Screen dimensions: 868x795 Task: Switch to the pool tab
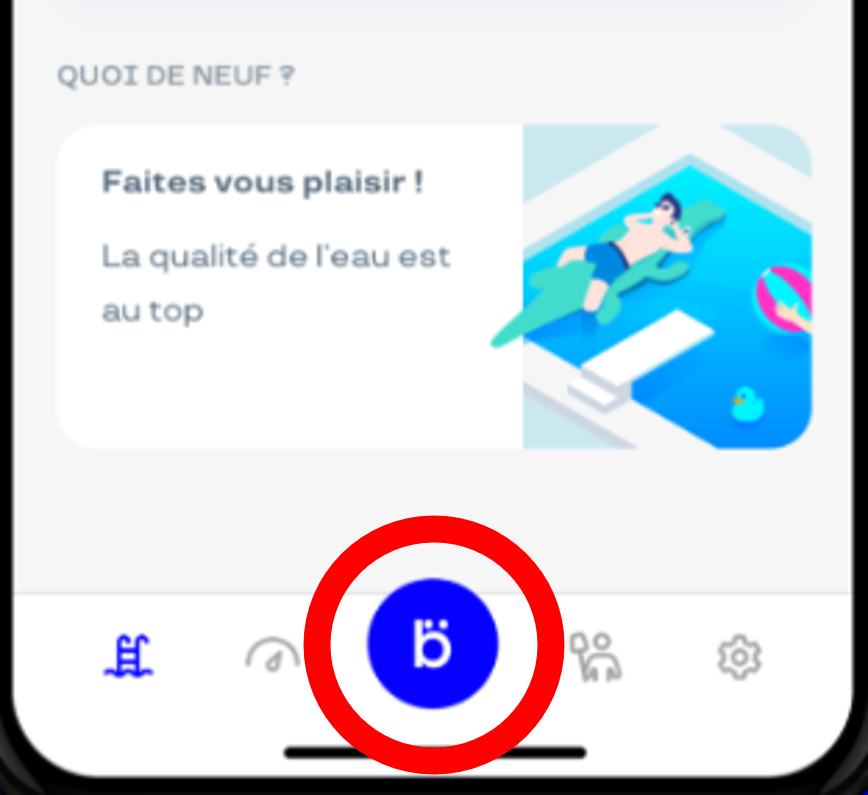click(129, 656)
